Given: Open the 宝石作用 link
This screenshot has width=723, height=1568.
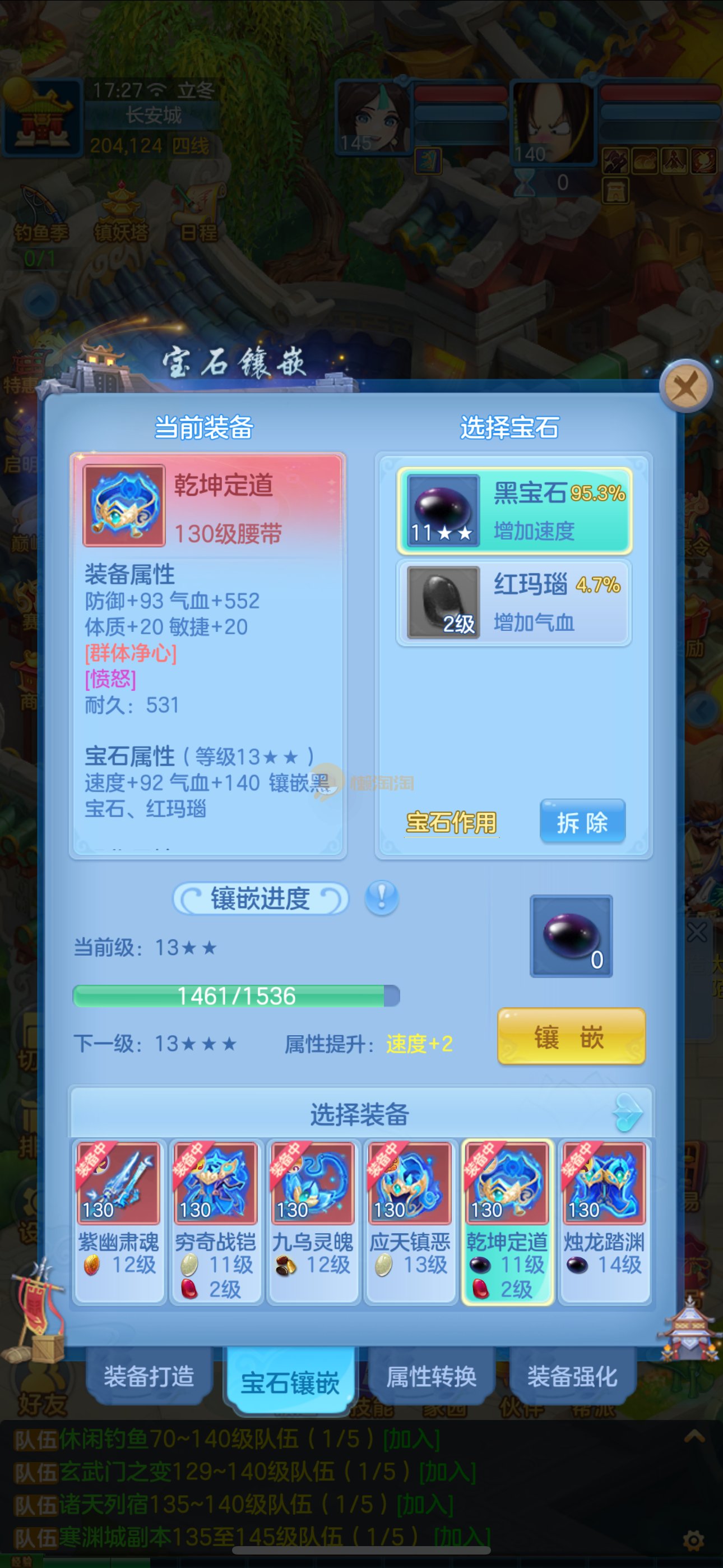Looking at the screenshot, I should click(451, 822).
